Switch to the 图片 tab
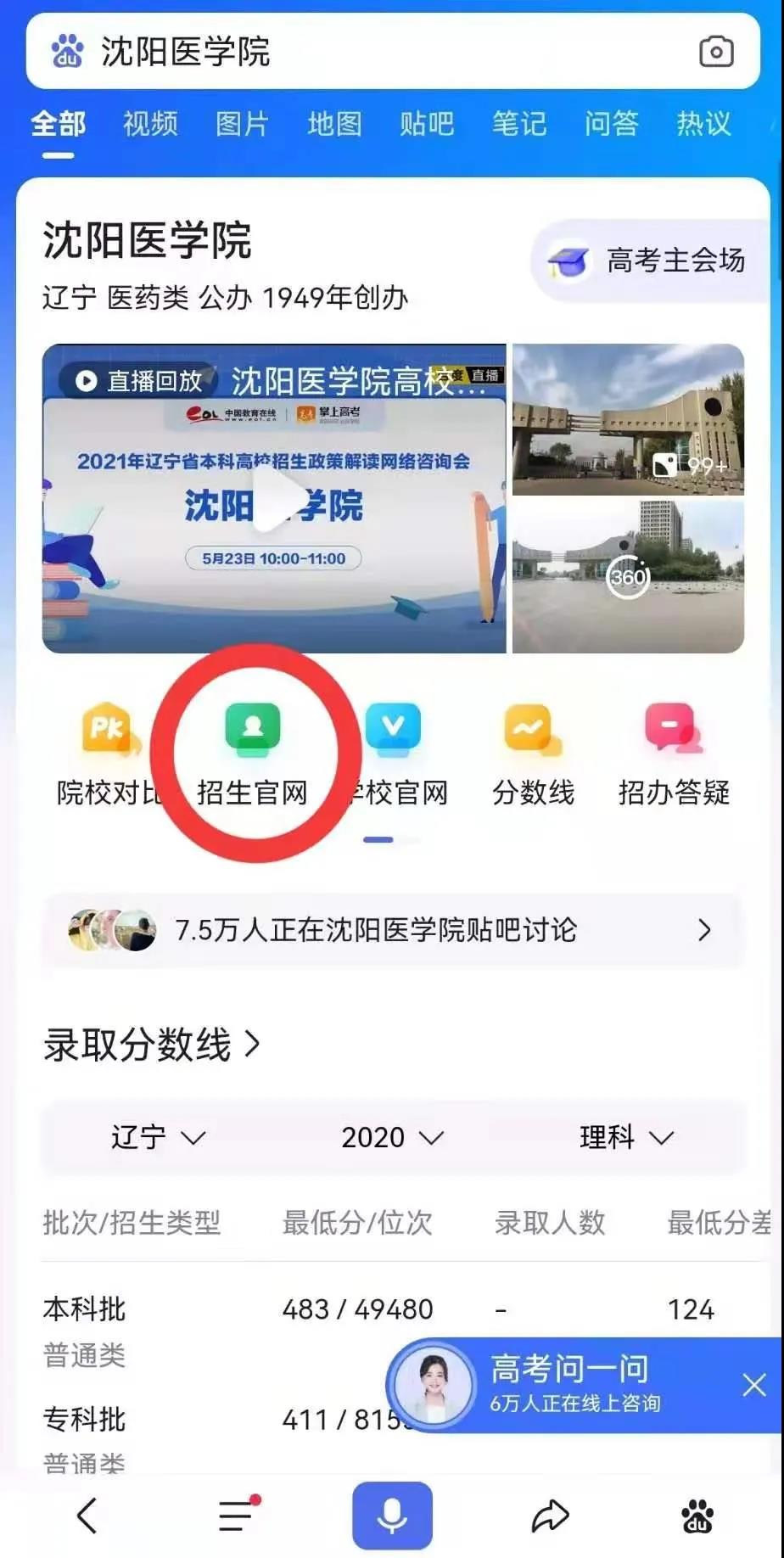This screenshot has width=784, height=1558. pyautogui.click(x=243, y=124)
